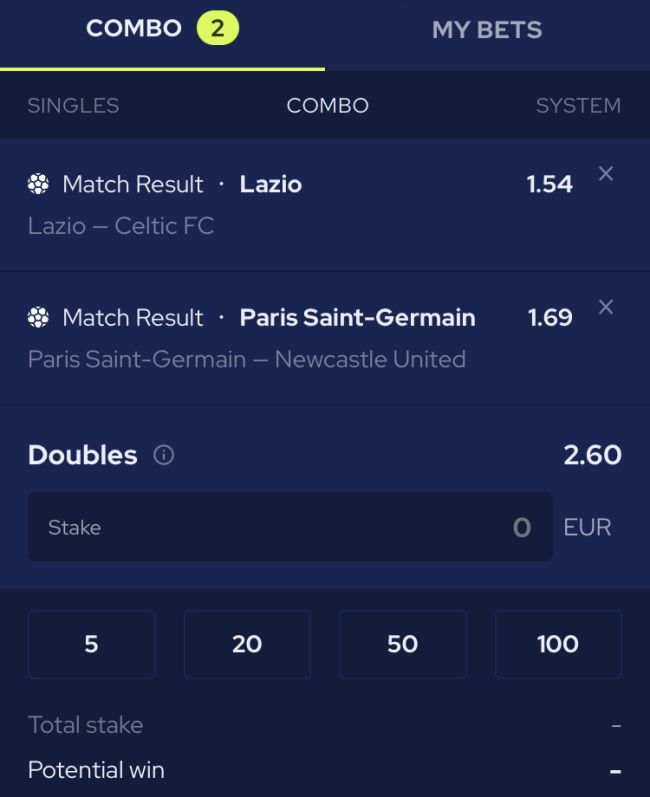650x797 pixels.
Task: Switch to Singles bet type
Action: click(73, 105)
